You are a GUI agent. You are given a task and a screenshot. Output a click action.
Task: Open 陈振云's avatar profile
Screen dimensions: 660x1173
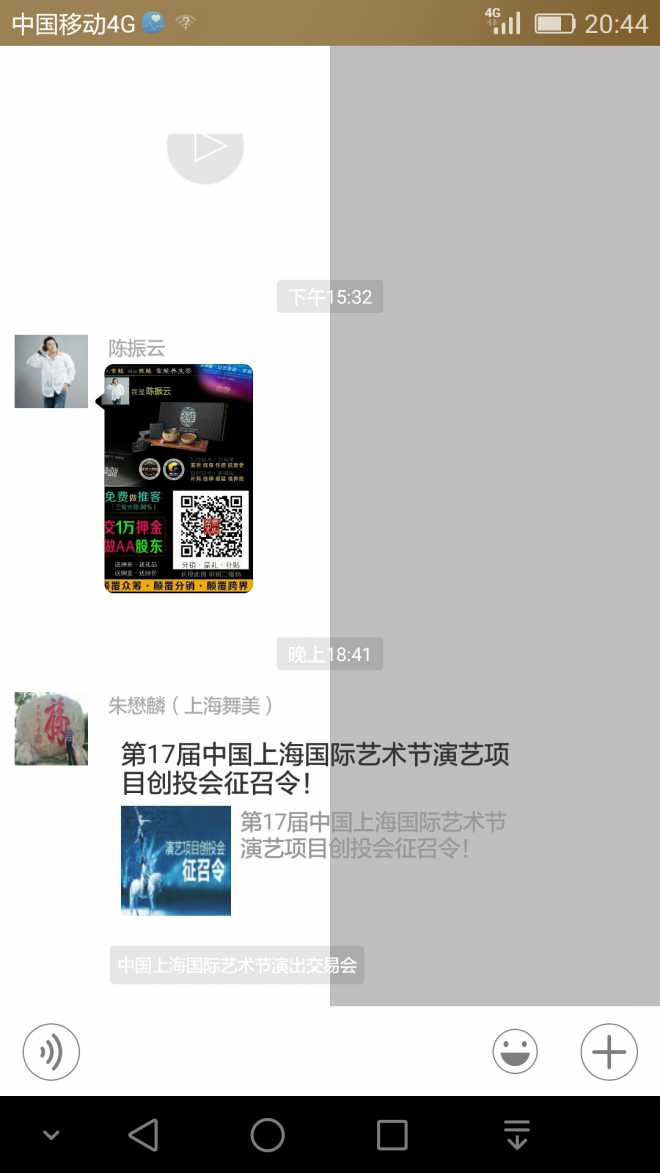point(51,371)
